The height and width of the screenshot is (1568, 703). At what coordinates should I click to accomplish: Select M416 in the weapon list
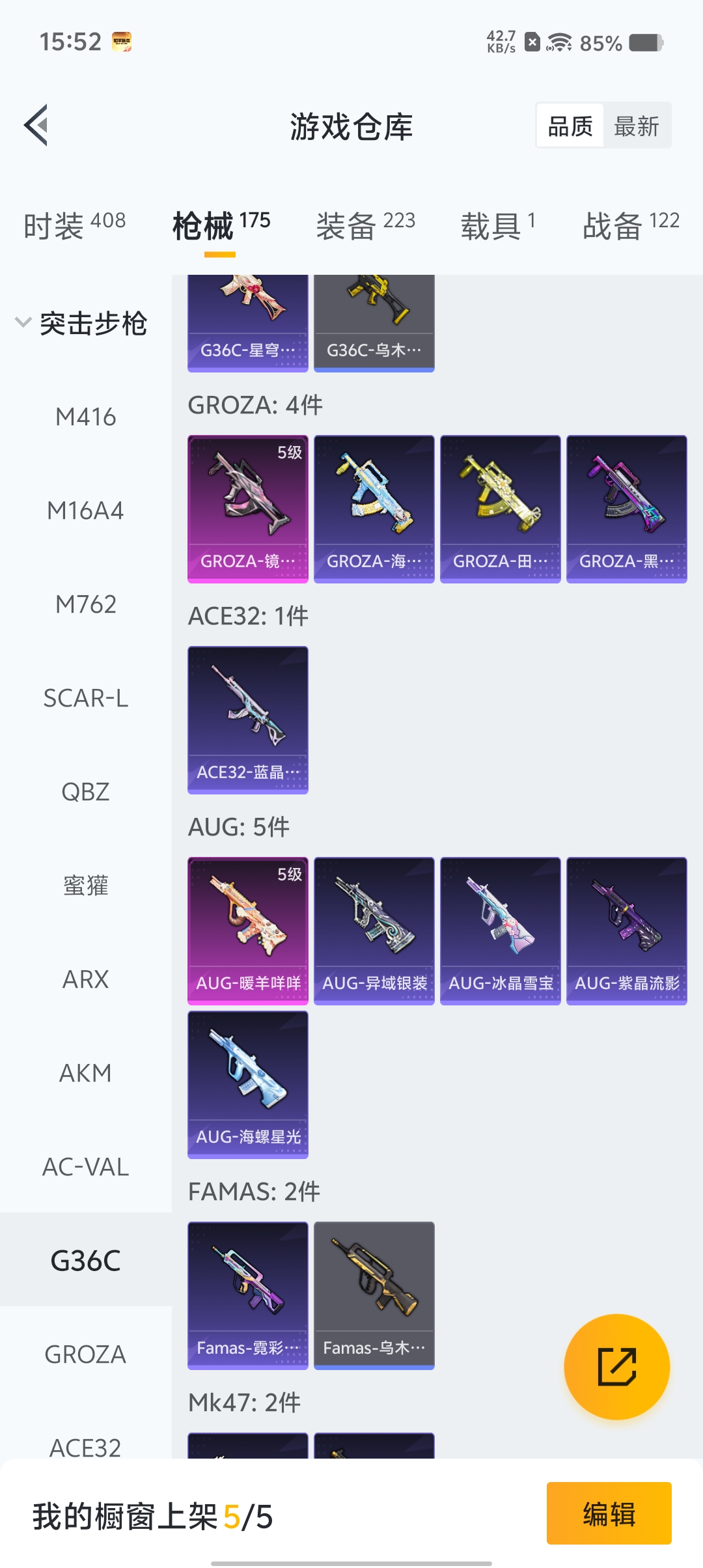coord(86,417)
